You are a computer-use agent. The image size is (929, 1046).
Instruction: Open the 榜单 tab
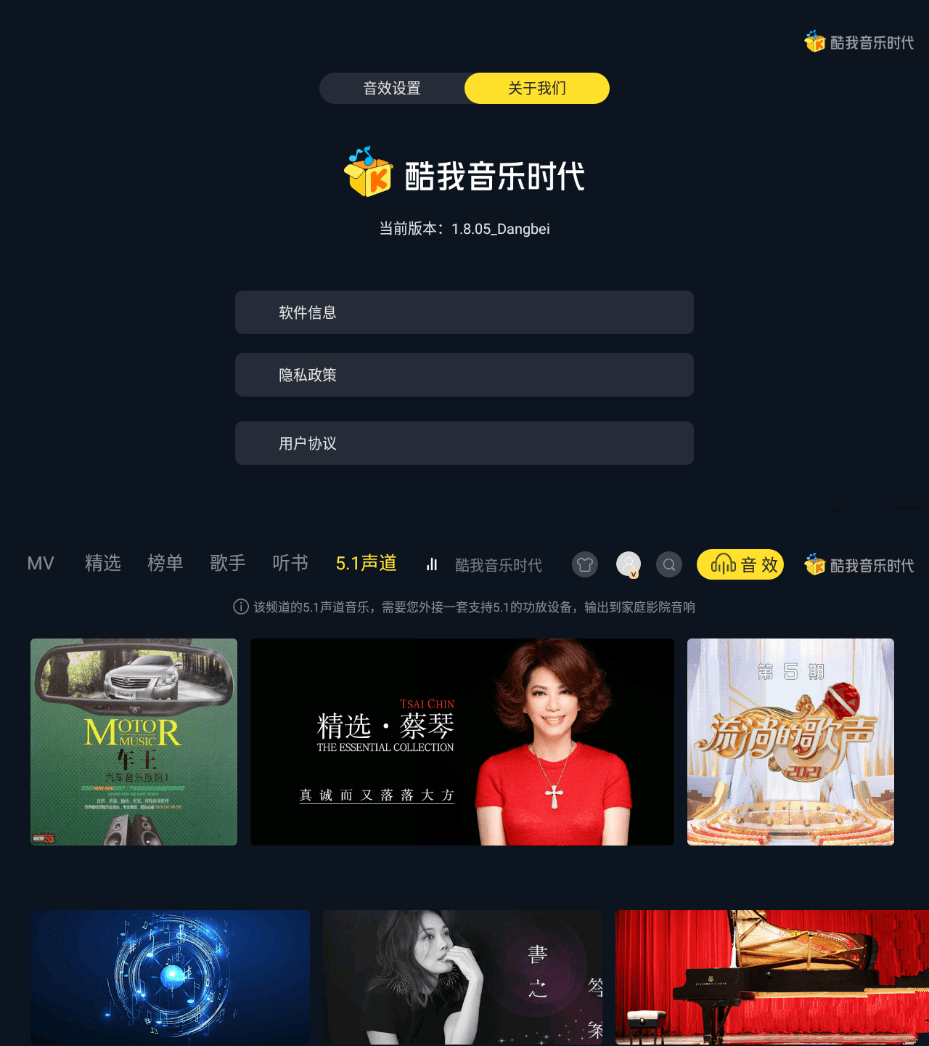point(165,564)
